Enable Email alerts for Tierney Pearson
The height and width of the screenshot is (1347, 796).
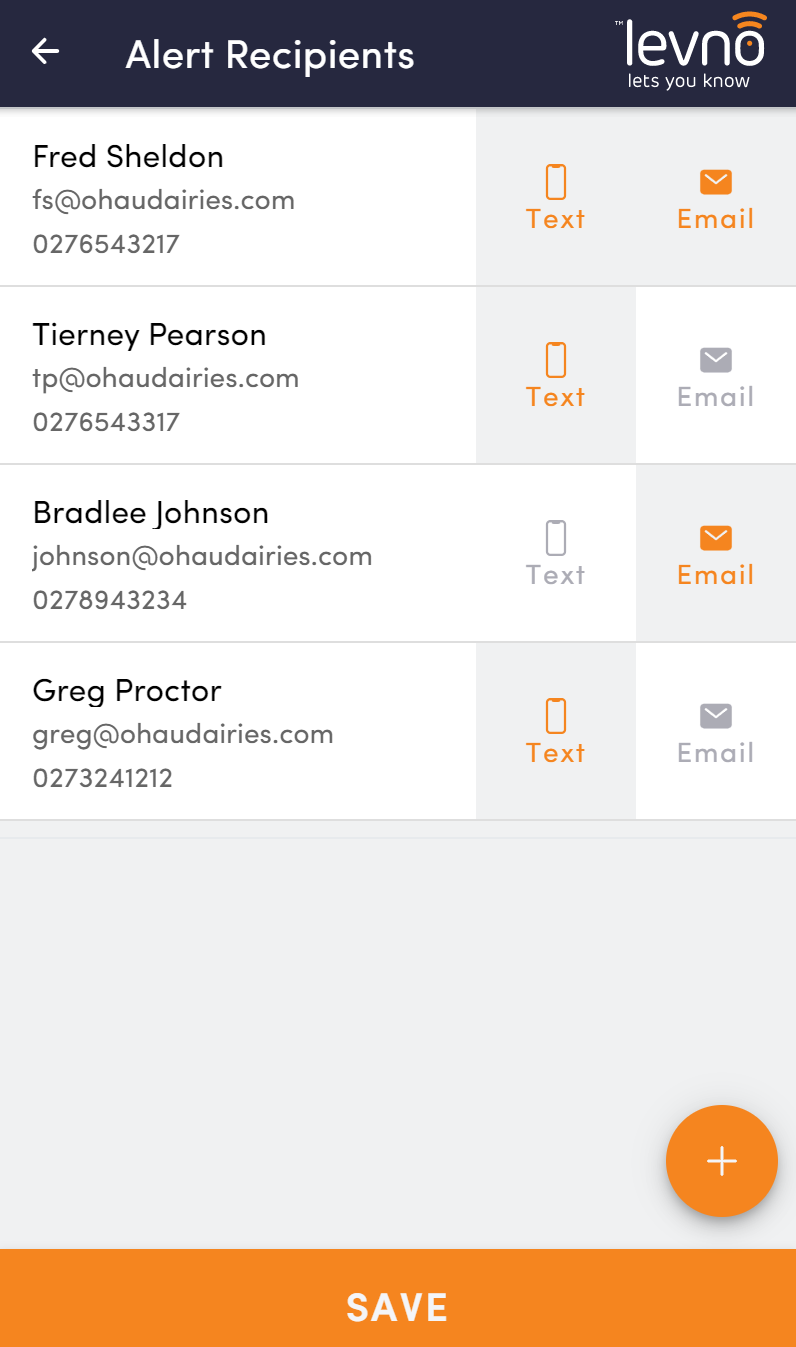pyautogui.click(x=716, y=375)
